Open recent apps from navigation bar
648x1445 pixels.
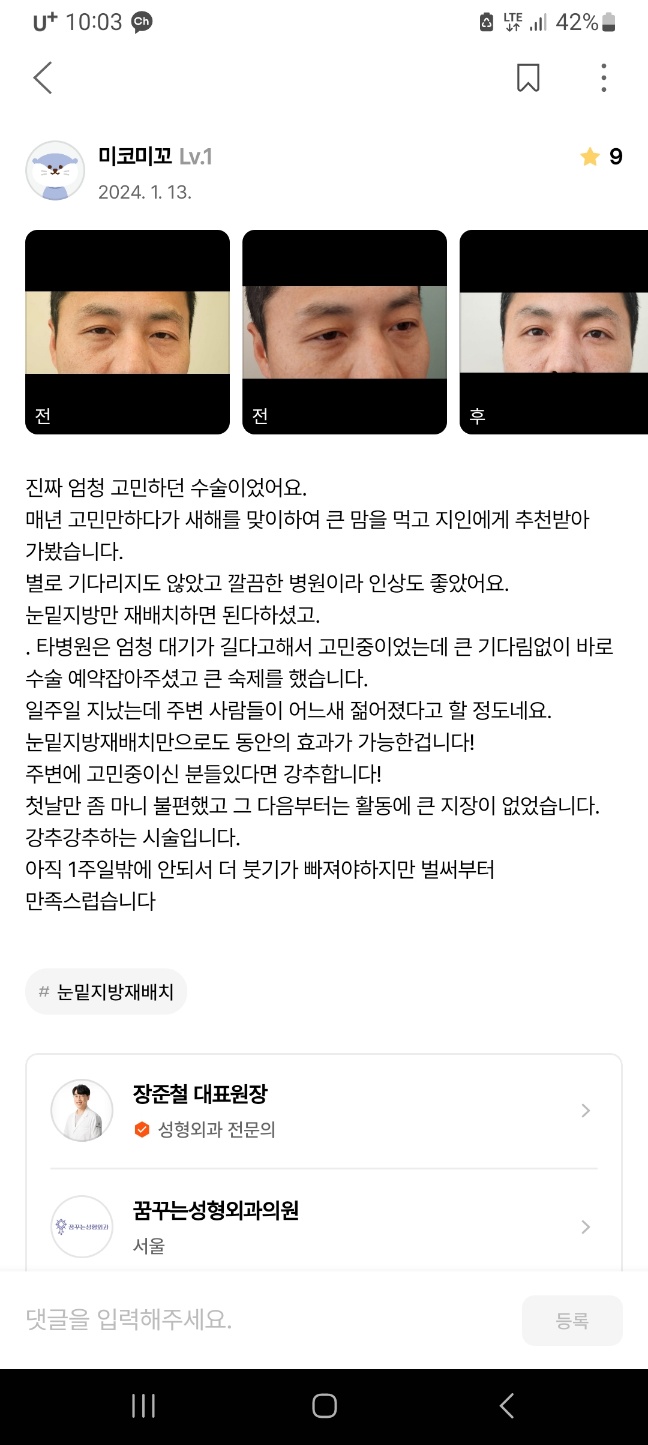[x=143, y=1406]
